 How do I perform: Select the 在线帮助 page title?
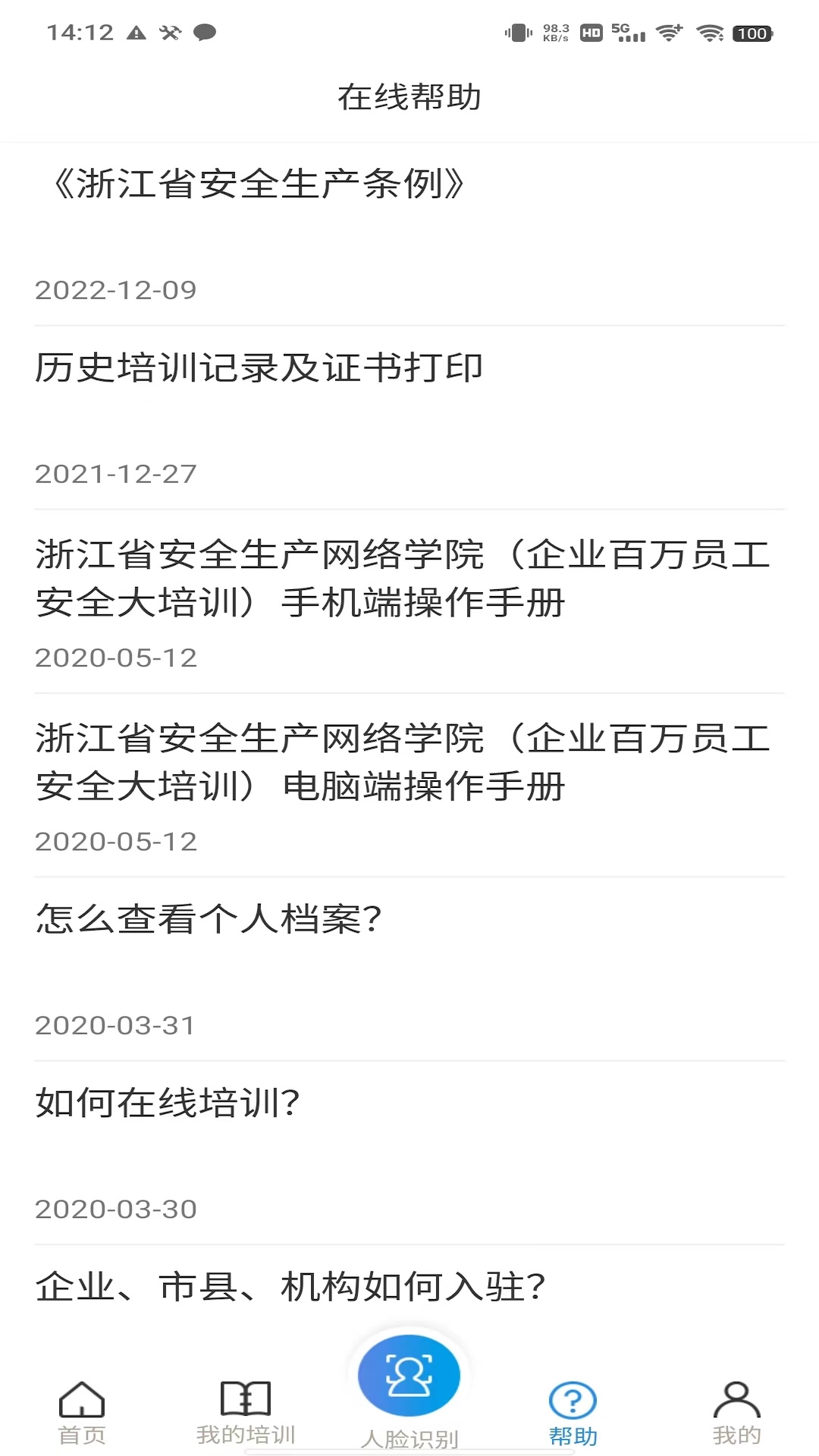pos(409,97)
